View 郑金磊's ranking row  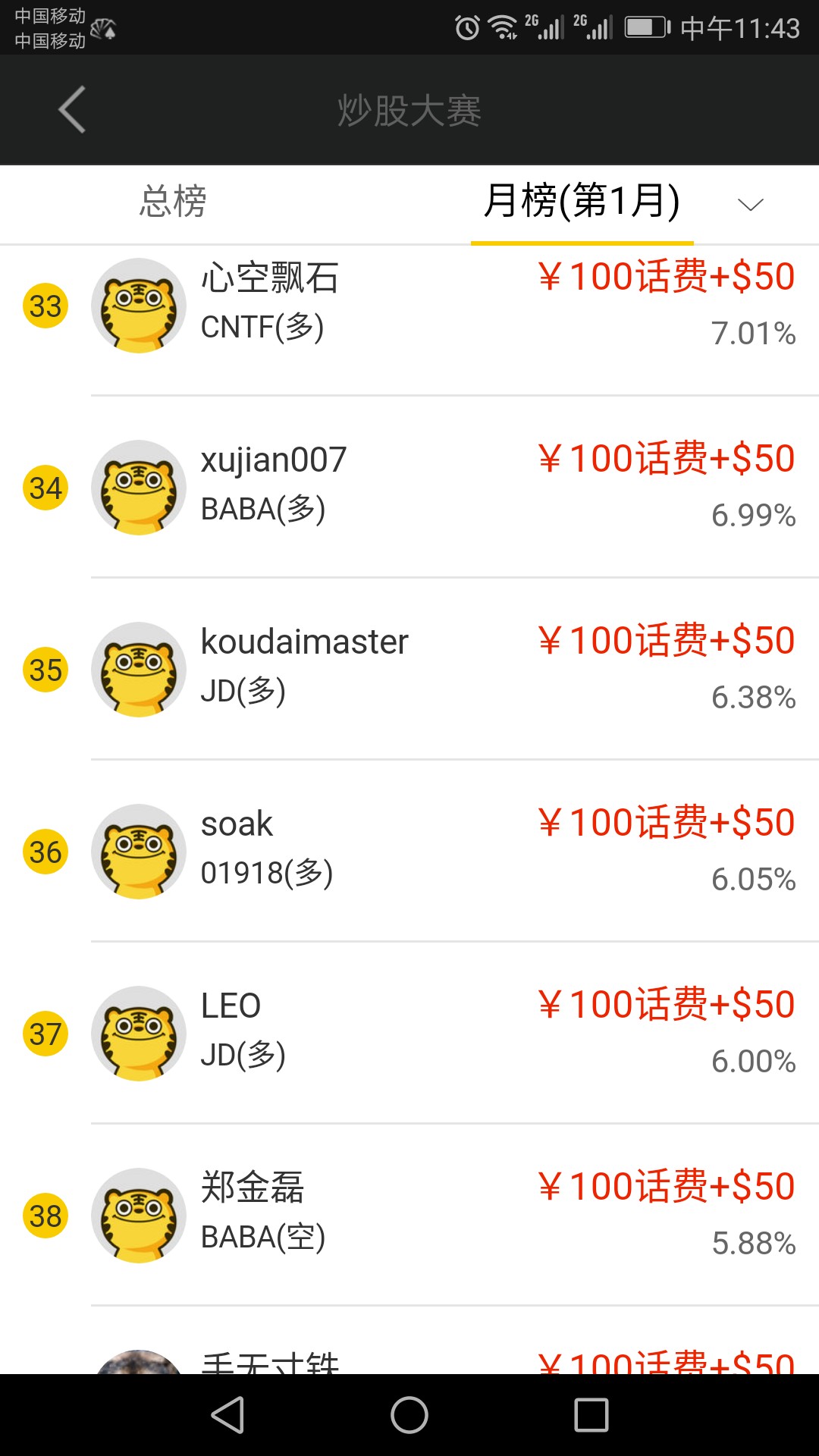[409, 1216]
